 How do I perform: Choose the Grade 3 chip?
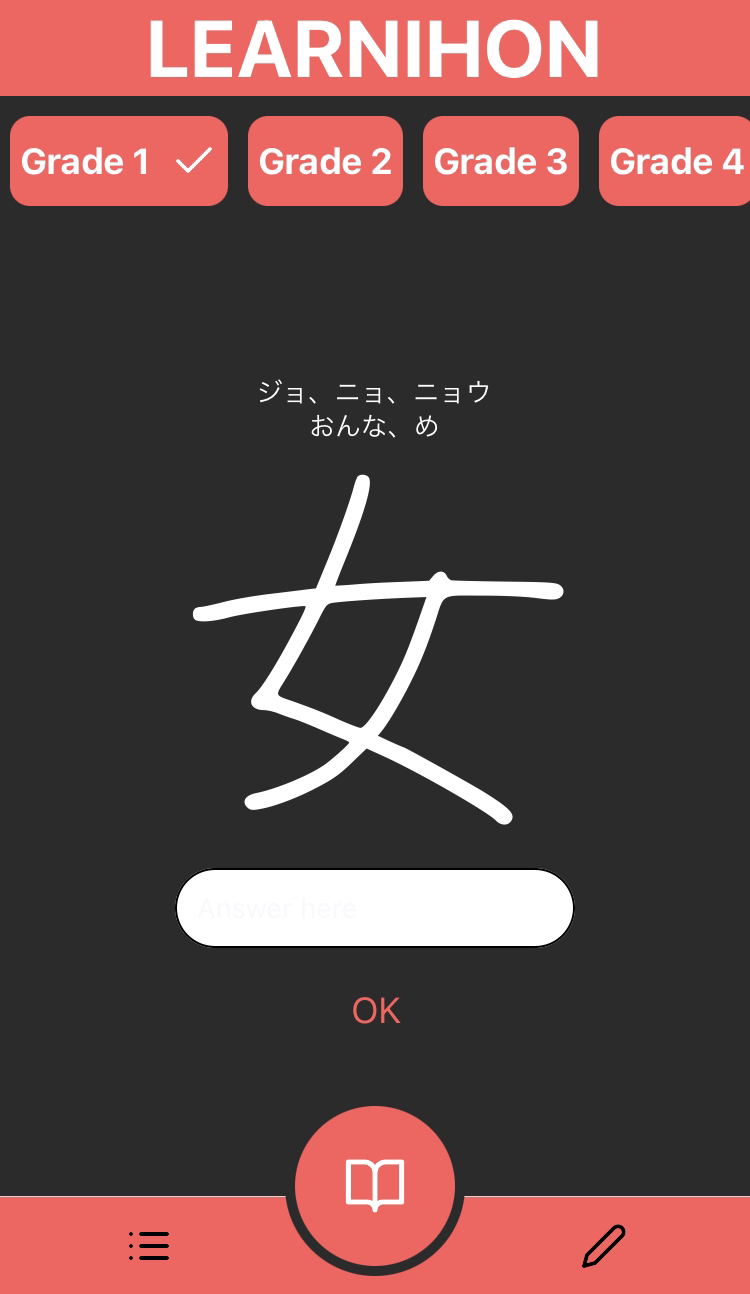point(501,161)
